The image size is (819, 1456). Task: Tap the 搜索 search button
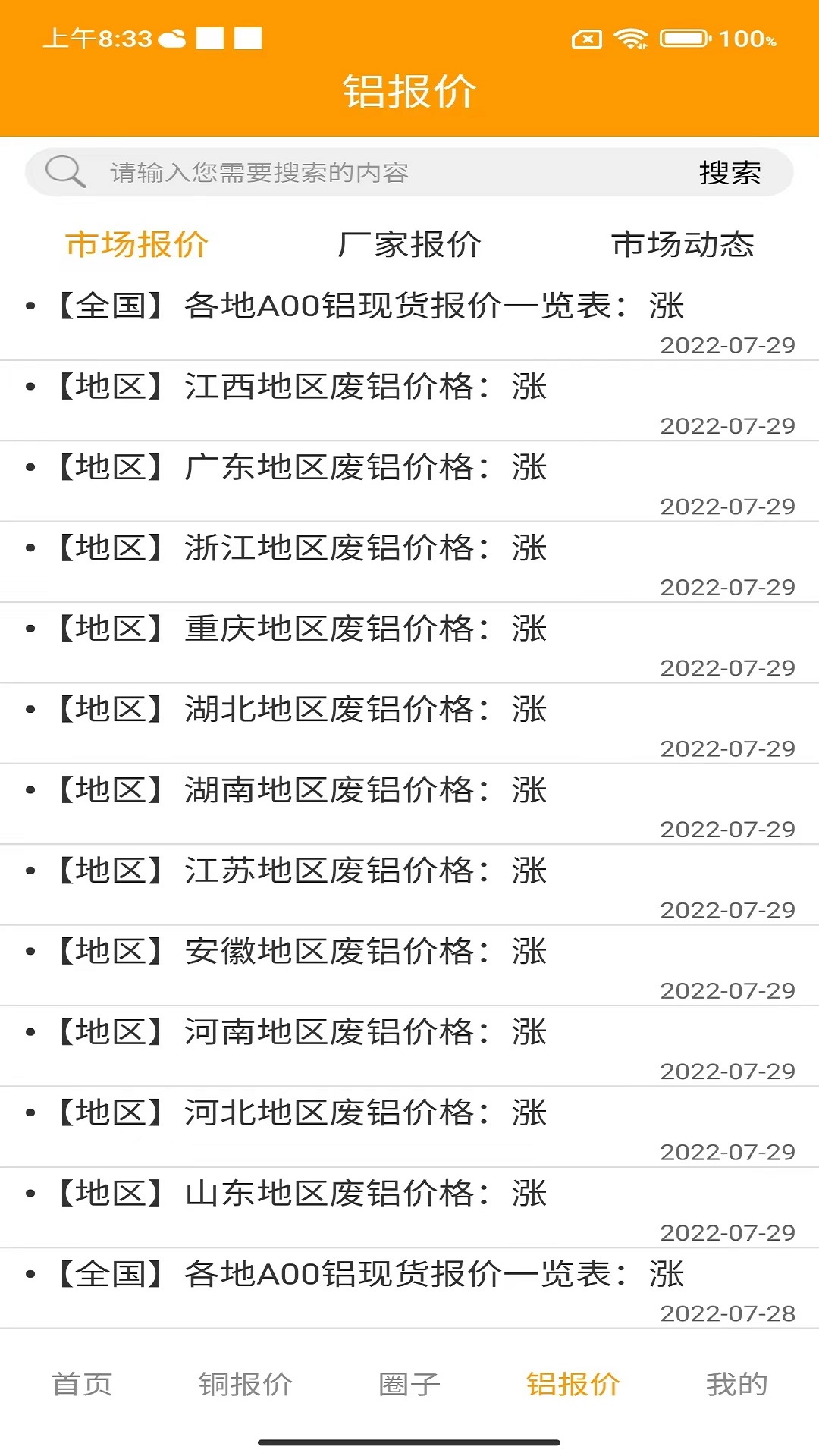pyautogui.click(x=730, y=172)
